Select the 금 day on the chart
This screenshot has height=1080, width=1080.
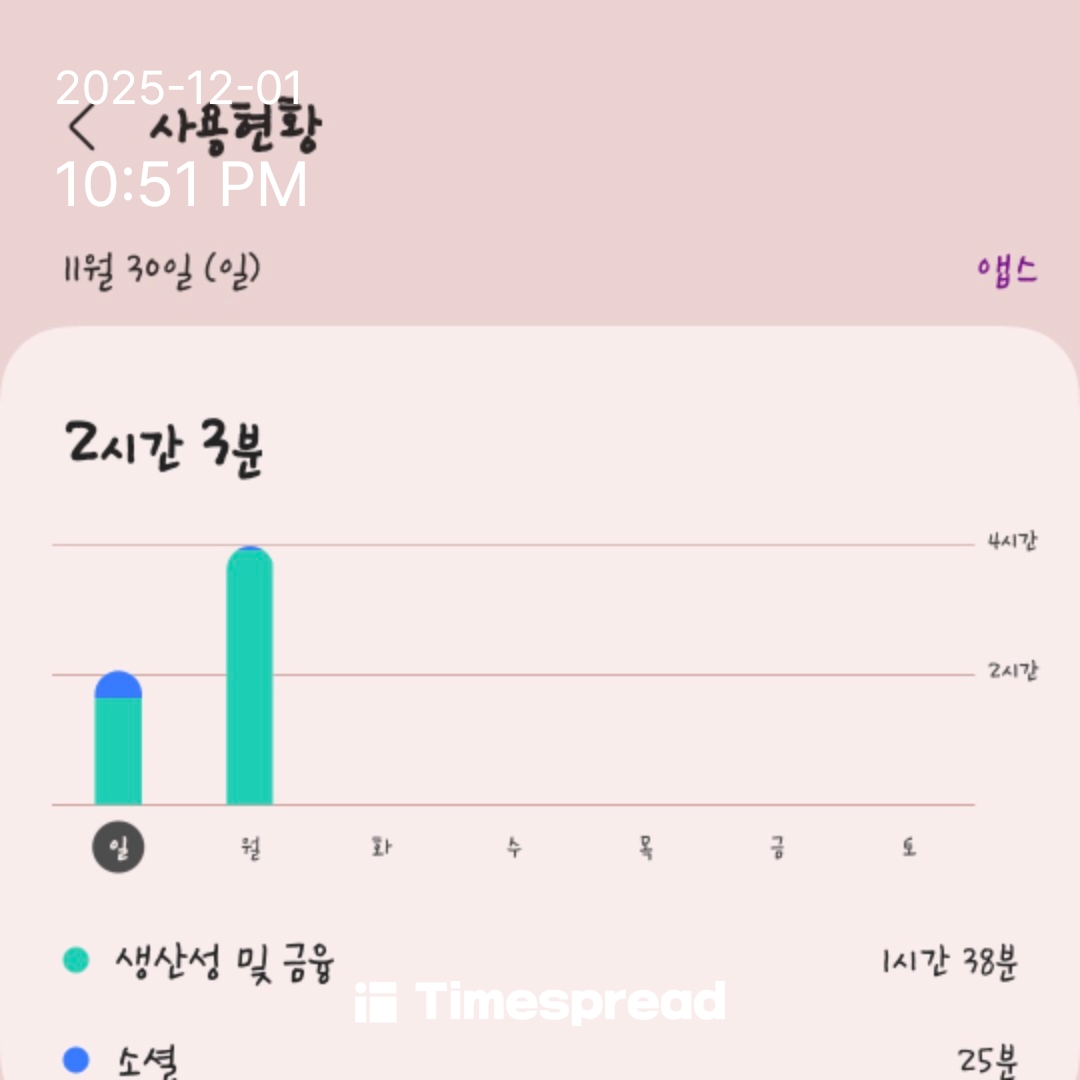[777, 847]
